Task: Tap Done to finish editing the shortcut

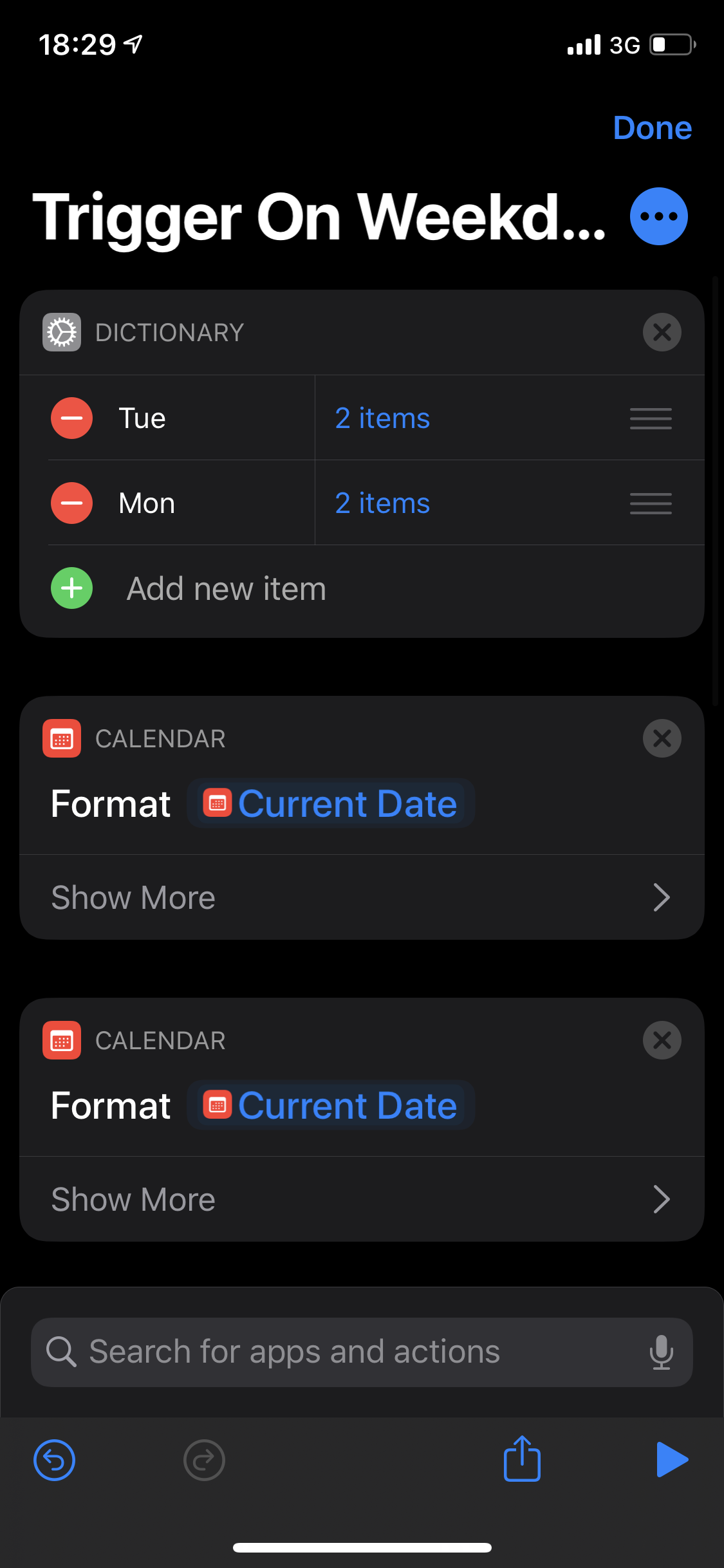Action: tap(652, 127)
